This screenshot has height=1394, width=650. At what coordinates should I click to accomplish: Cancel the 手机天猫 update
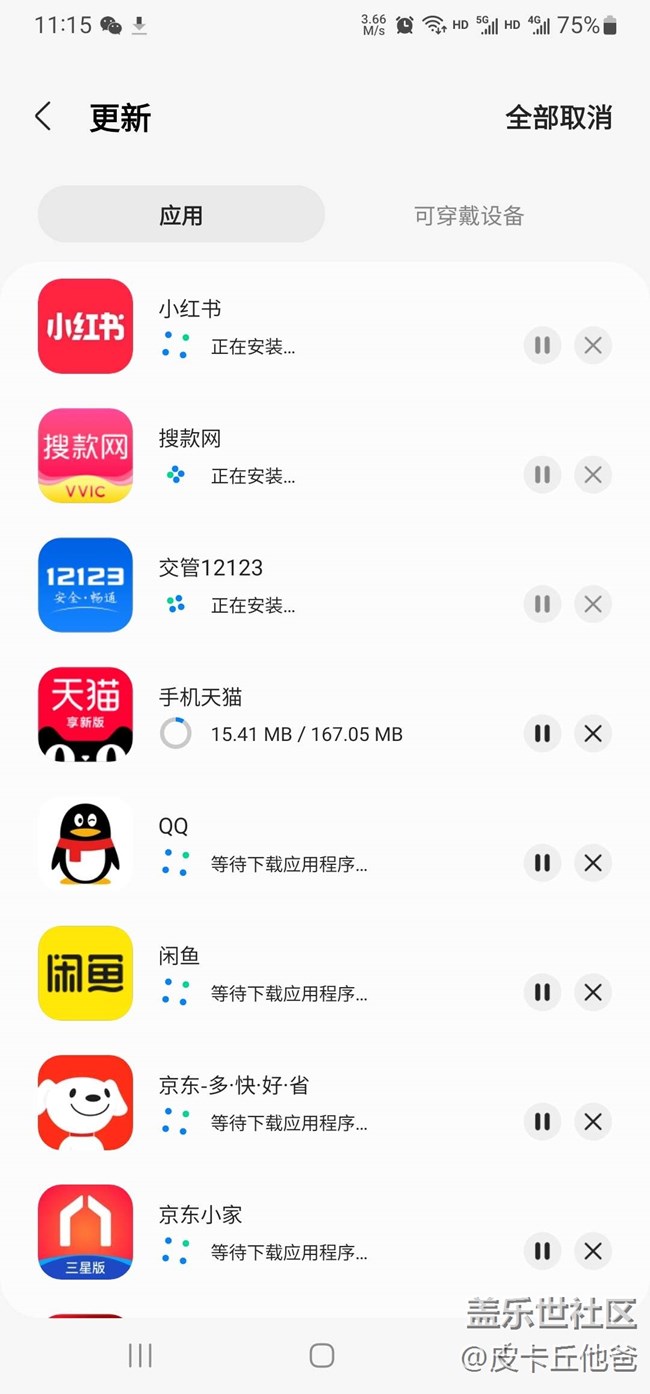[x=593, y=734]
